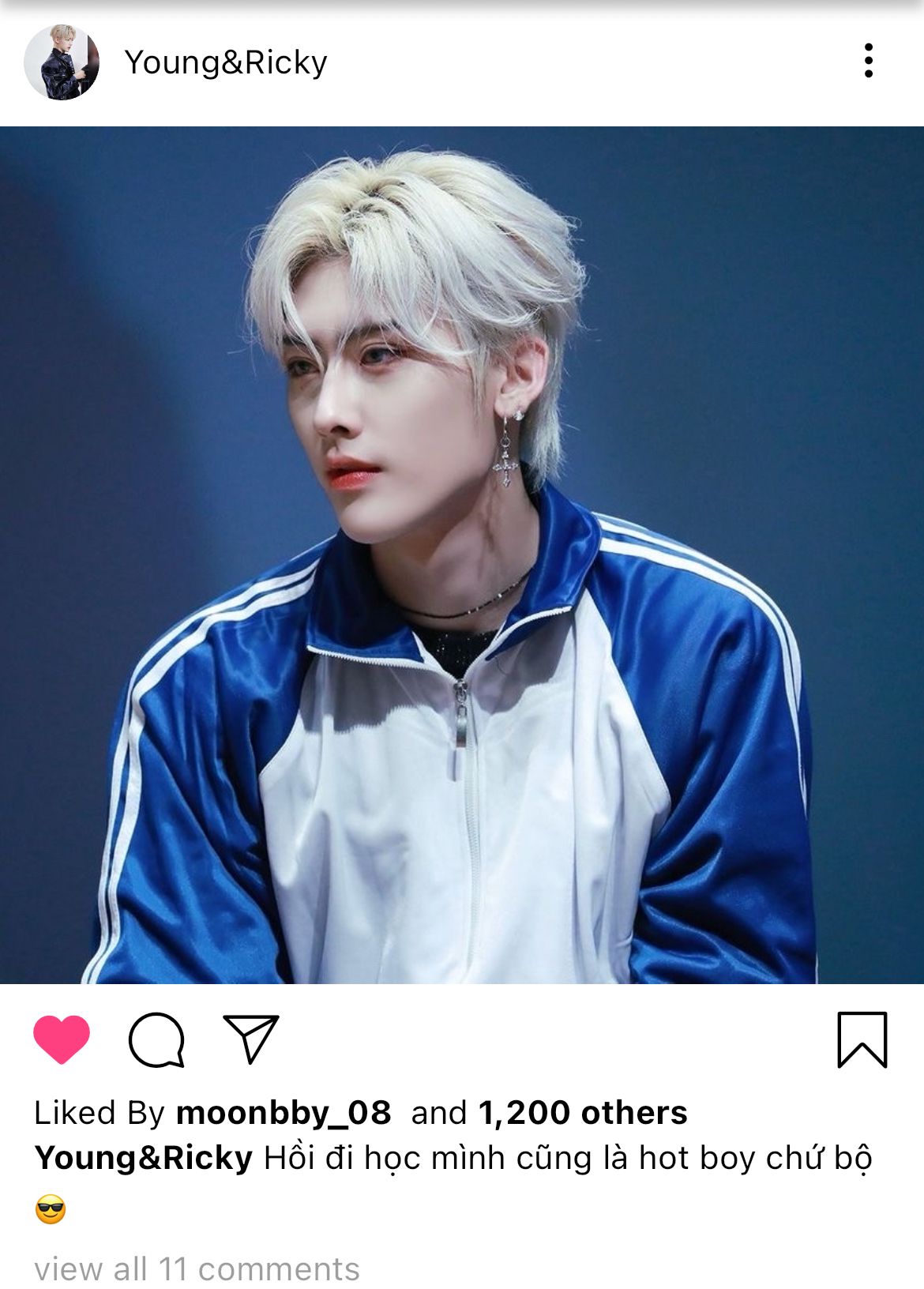The image size is (924, 1289).
Task: Open the three-dot overflow menu
Action: click(x=868, y=61)
